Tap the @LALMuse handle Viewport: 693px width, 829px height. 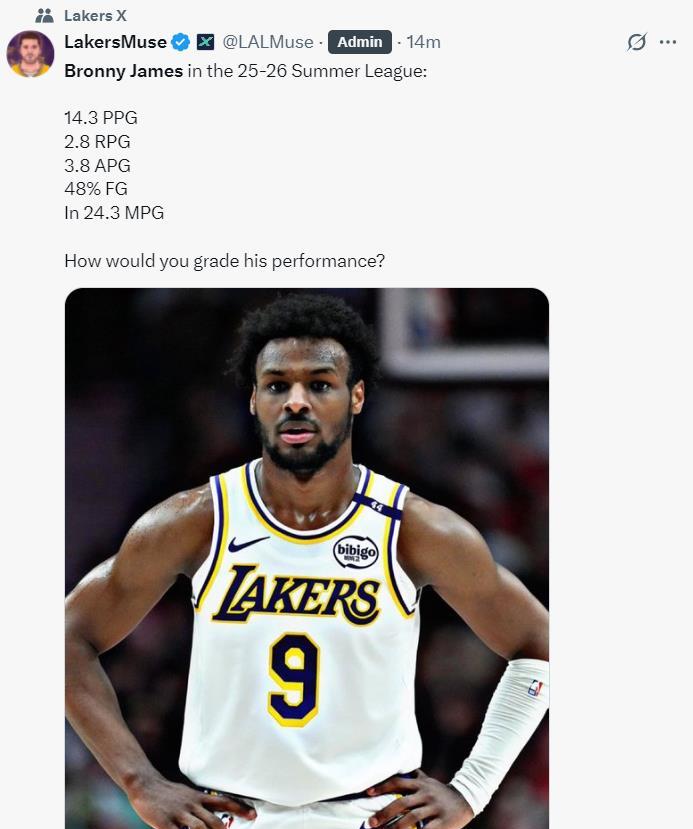[267, 42]
